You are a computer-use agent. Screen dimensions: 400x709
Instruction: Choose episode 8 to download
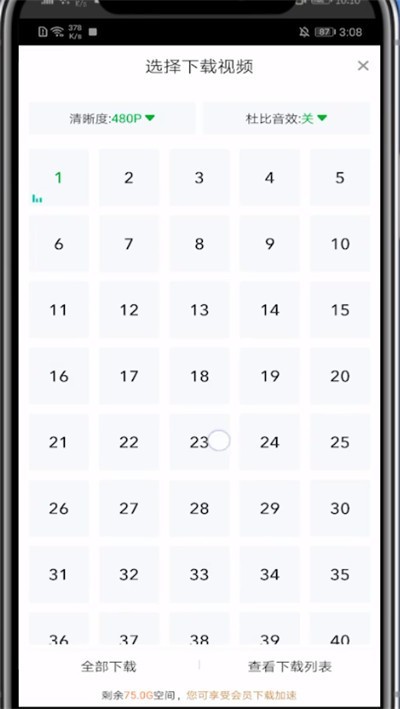pyautogui.click(x=199, y=244)
